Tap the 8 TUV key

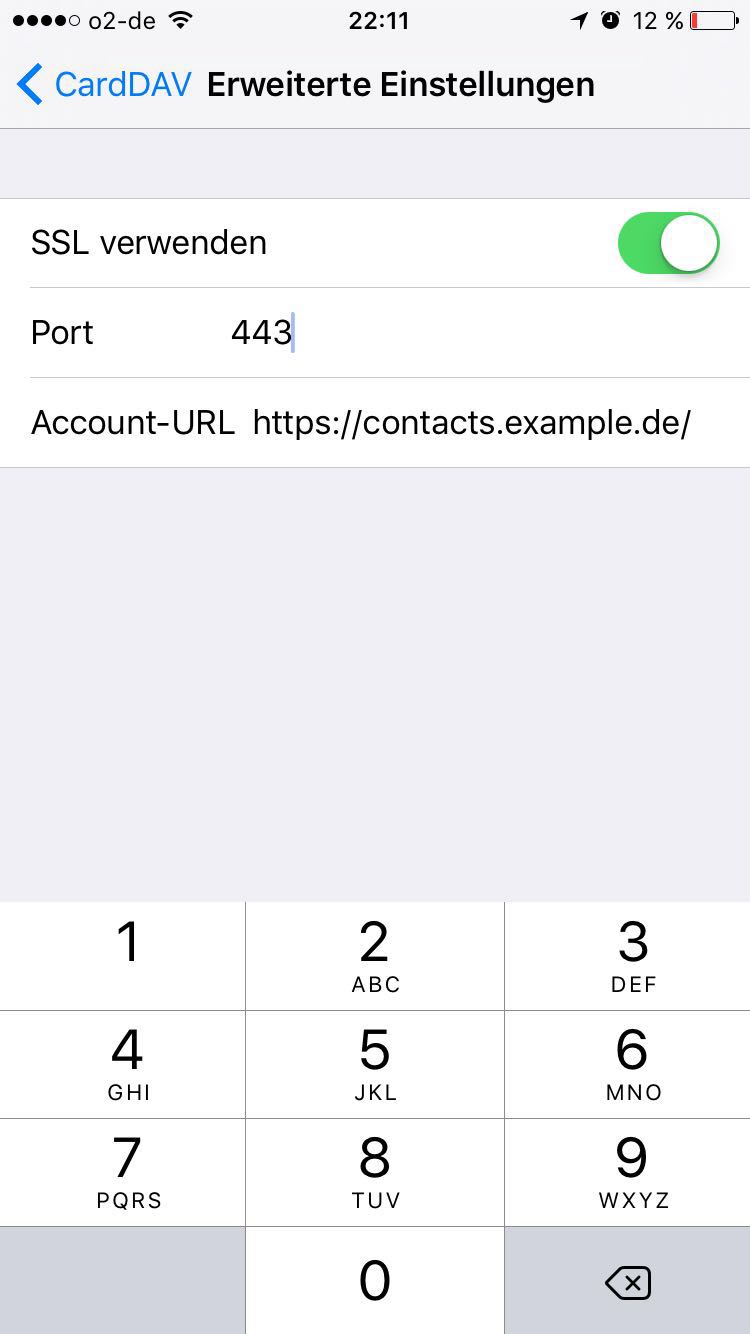pyautogui.click(x=375, y=1172)
